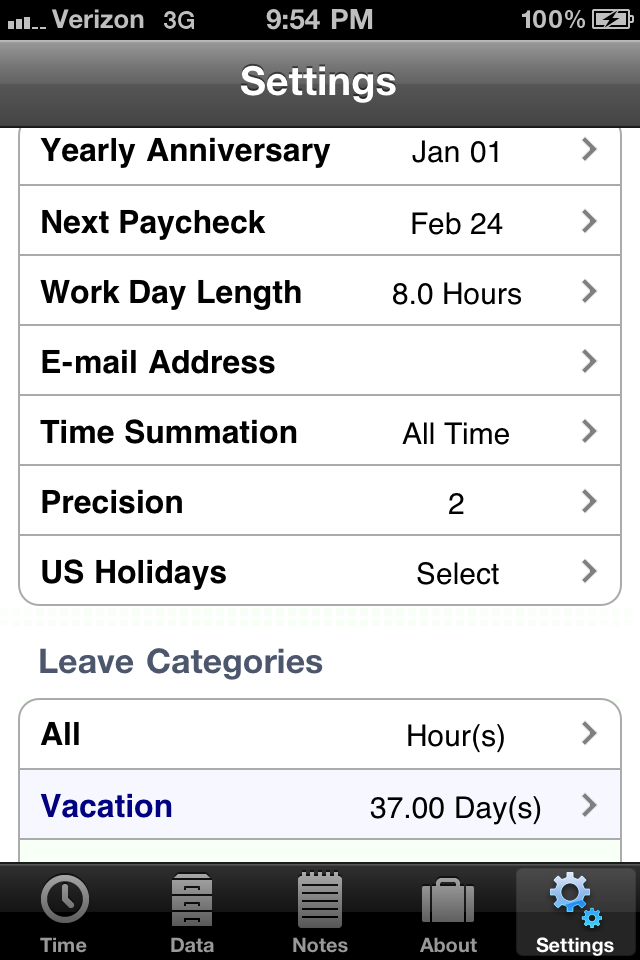Edit Work Day Length hours
This screenshot has width=640, height=960.
coord(320,292)
